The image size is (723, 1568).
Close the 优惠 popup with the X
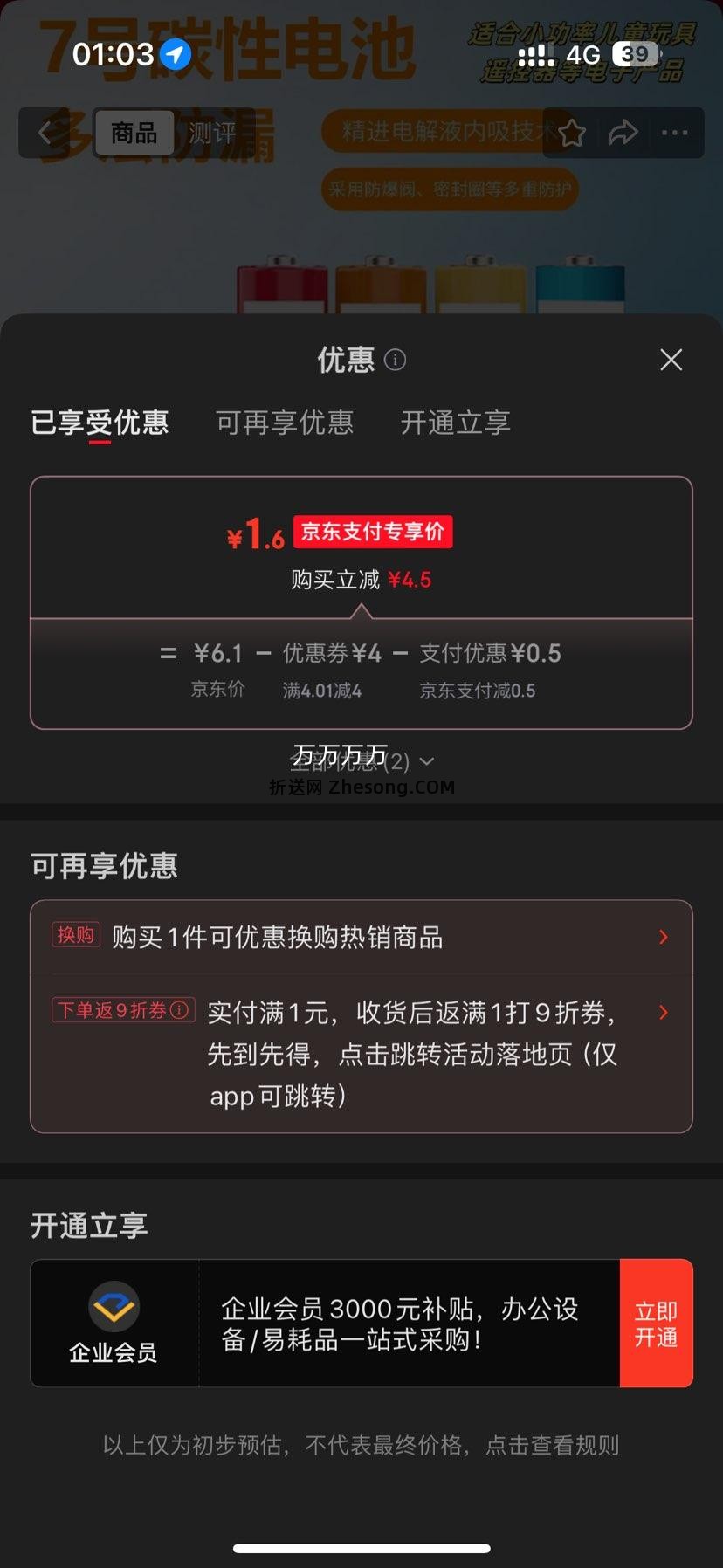pyautogui.click(x=671, y=360)
